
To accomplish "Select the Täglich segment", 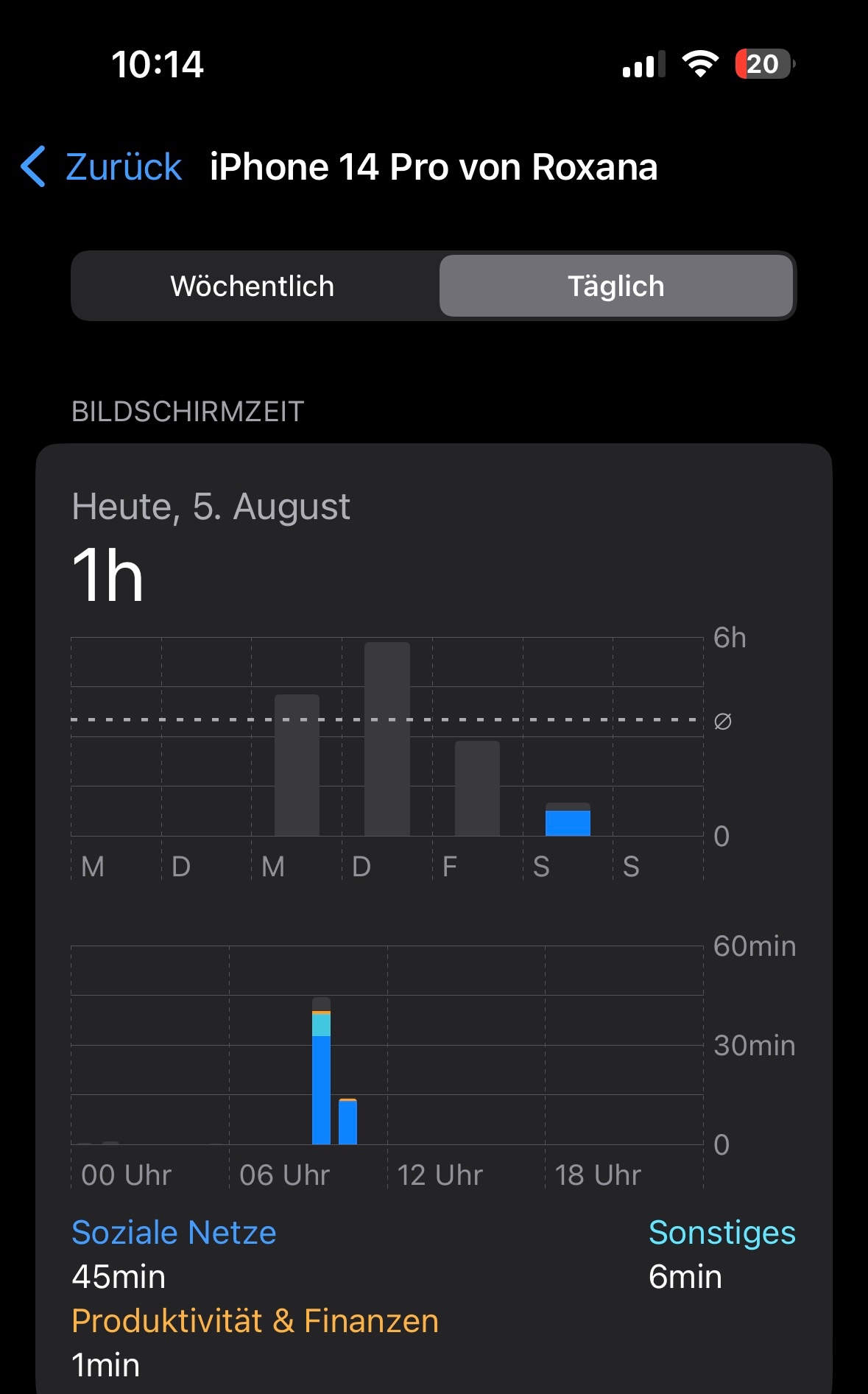I will tap(615, 286).
